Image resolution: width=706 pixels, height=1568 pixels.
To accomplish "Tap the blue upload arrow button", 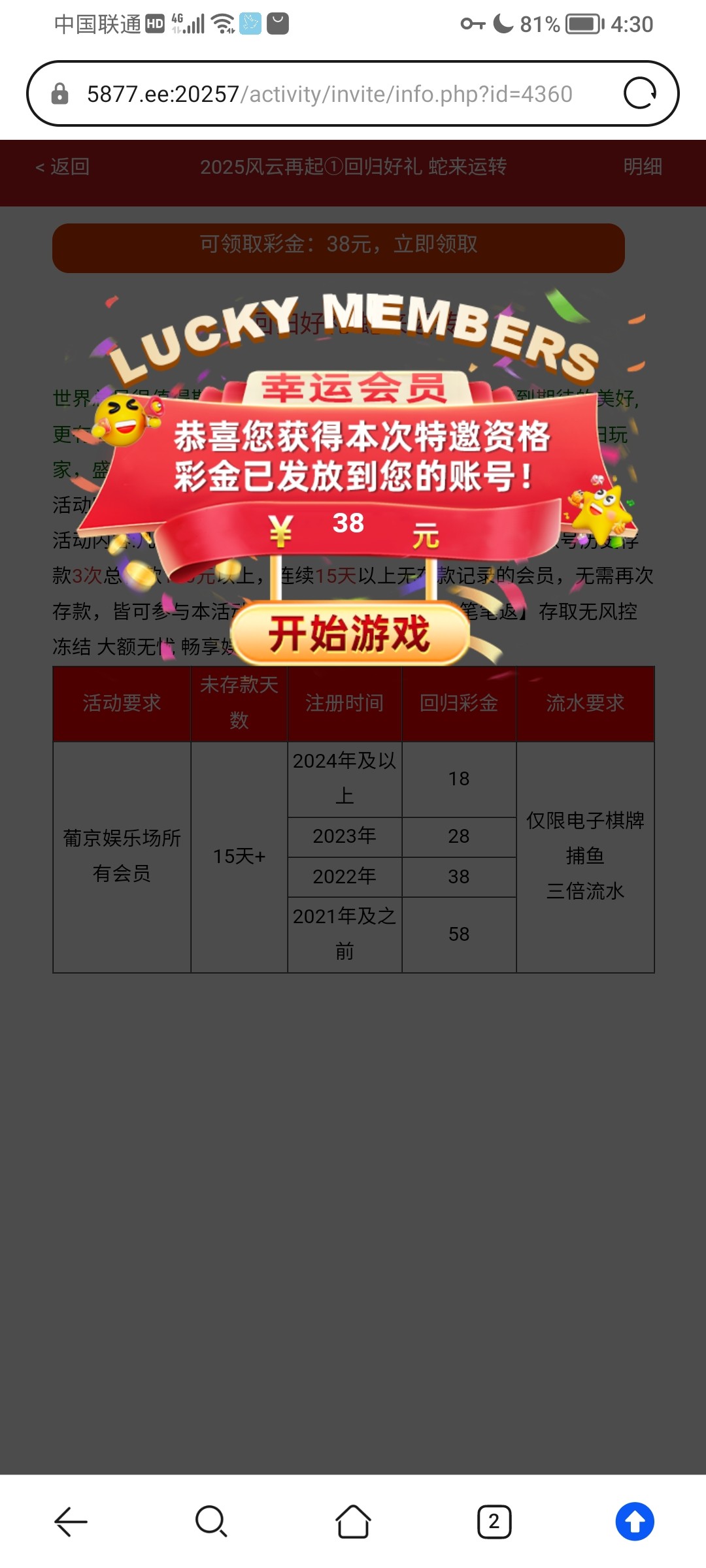I will click(634, 1522).
